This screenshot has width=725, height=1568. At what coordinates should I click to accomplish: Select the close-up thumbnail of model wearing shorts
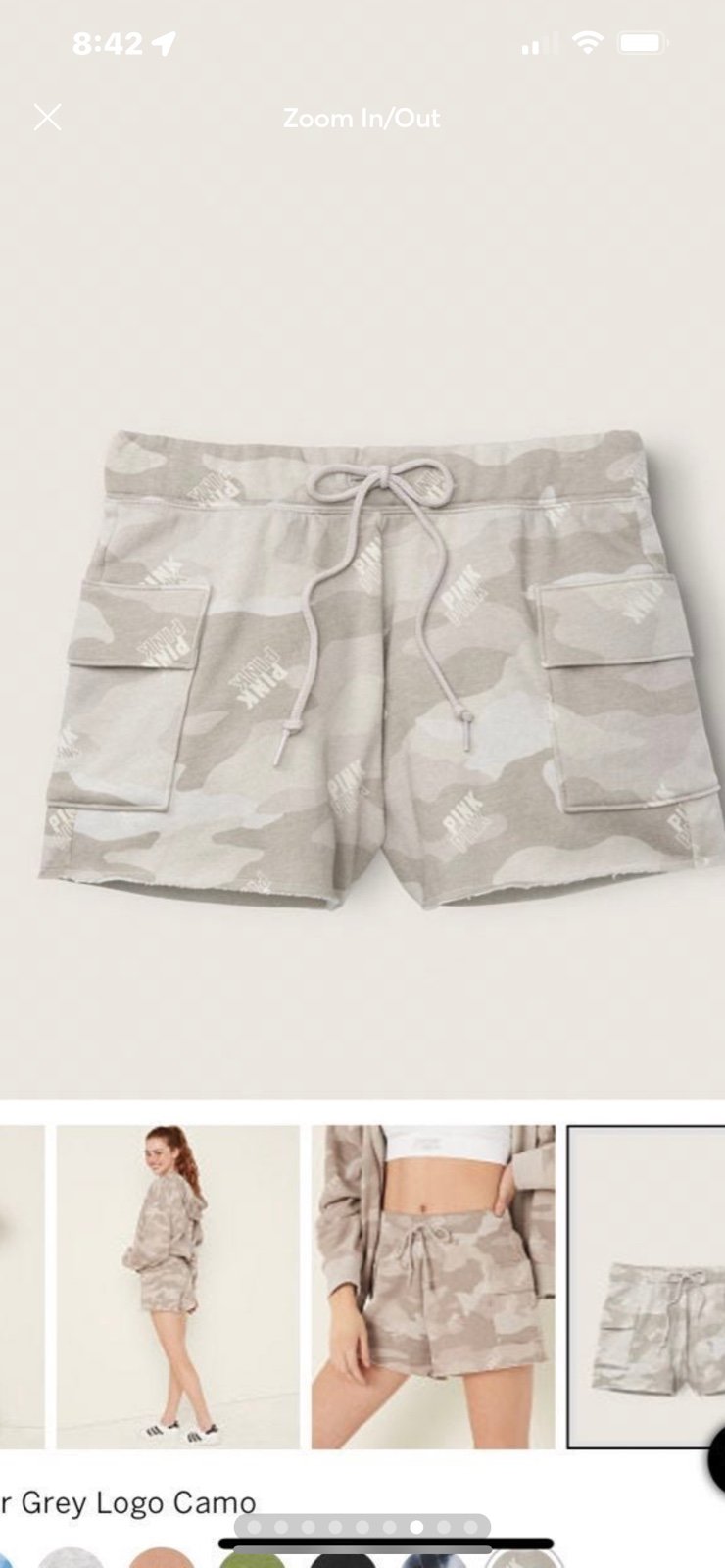pos(433,1286)
